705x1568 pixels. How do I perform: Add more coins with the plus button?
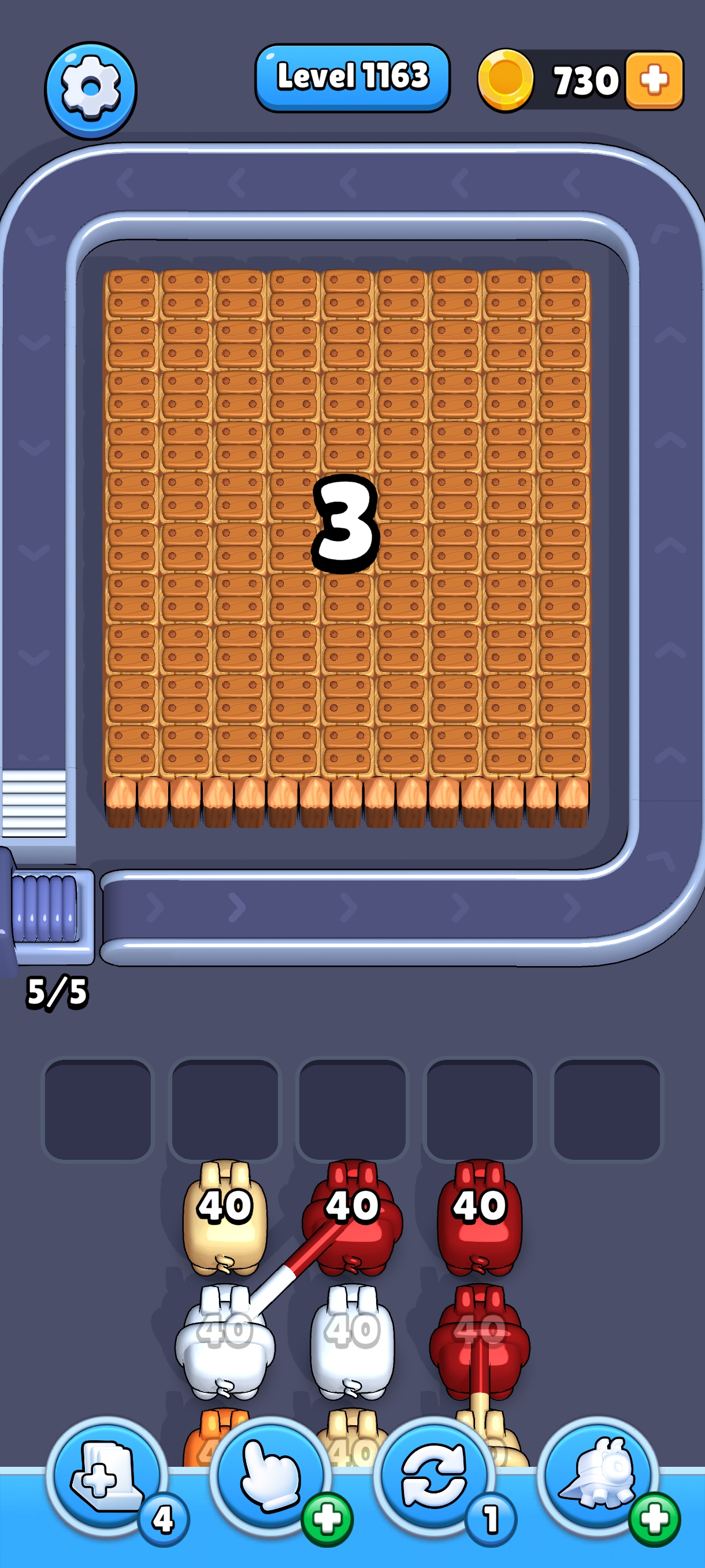tap(654, 80)
